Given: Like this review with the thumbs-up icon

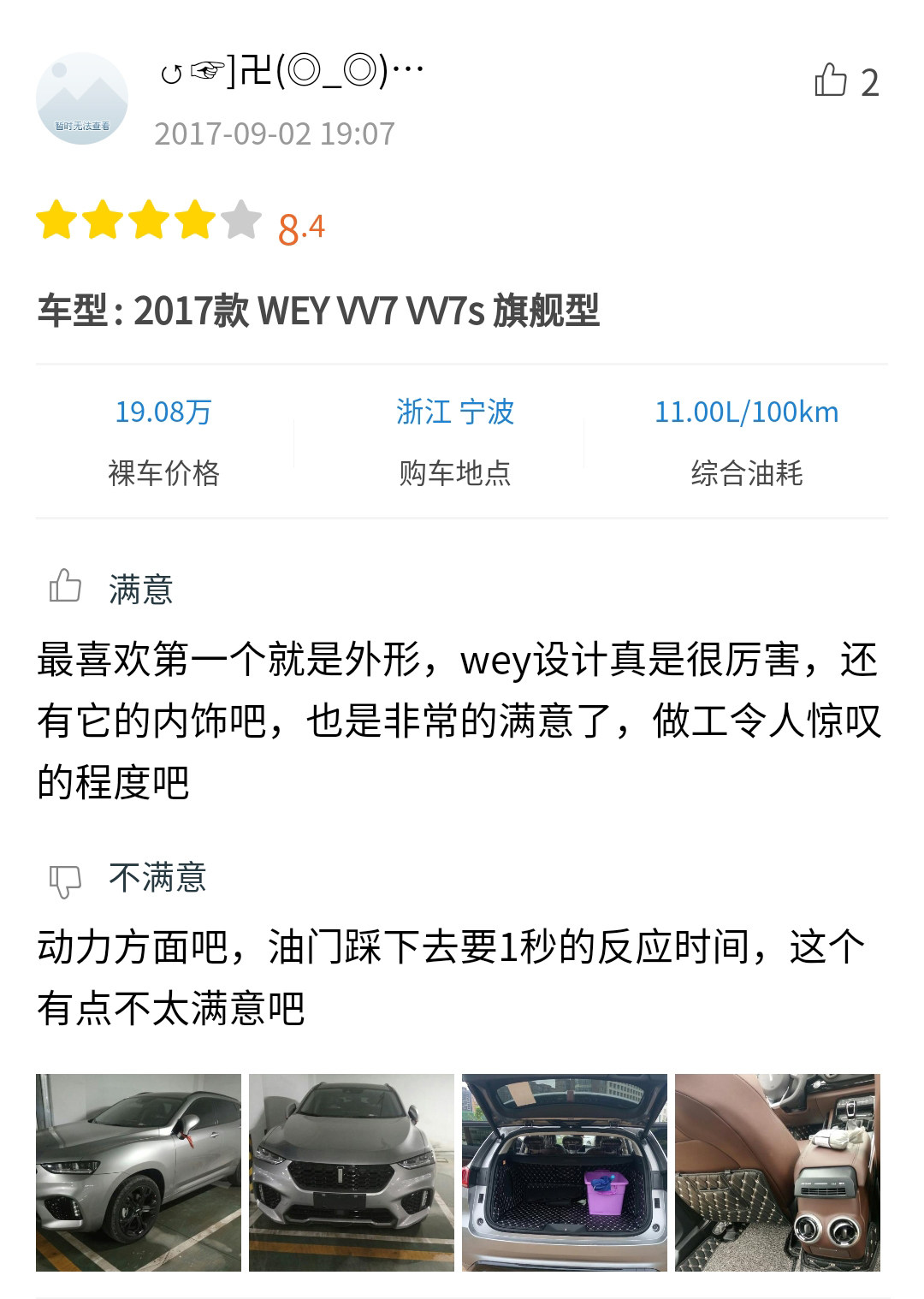Looking at the screenshot, I should pos(831,81).
